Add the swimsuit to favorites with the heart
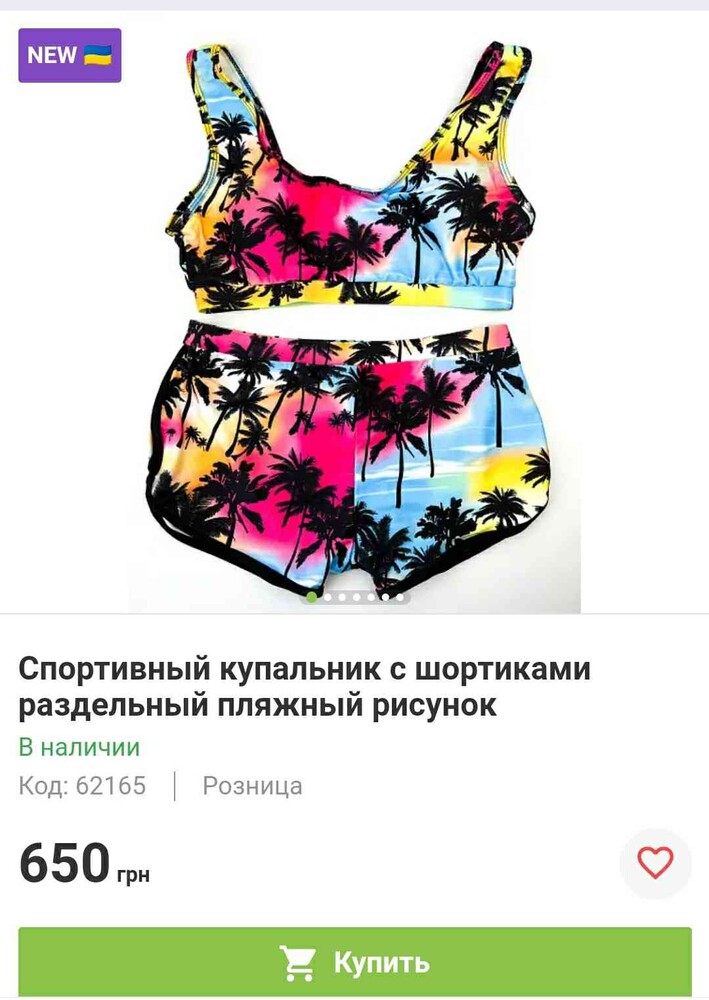Screen dimensions: 709x1000 tap(655, 863)
